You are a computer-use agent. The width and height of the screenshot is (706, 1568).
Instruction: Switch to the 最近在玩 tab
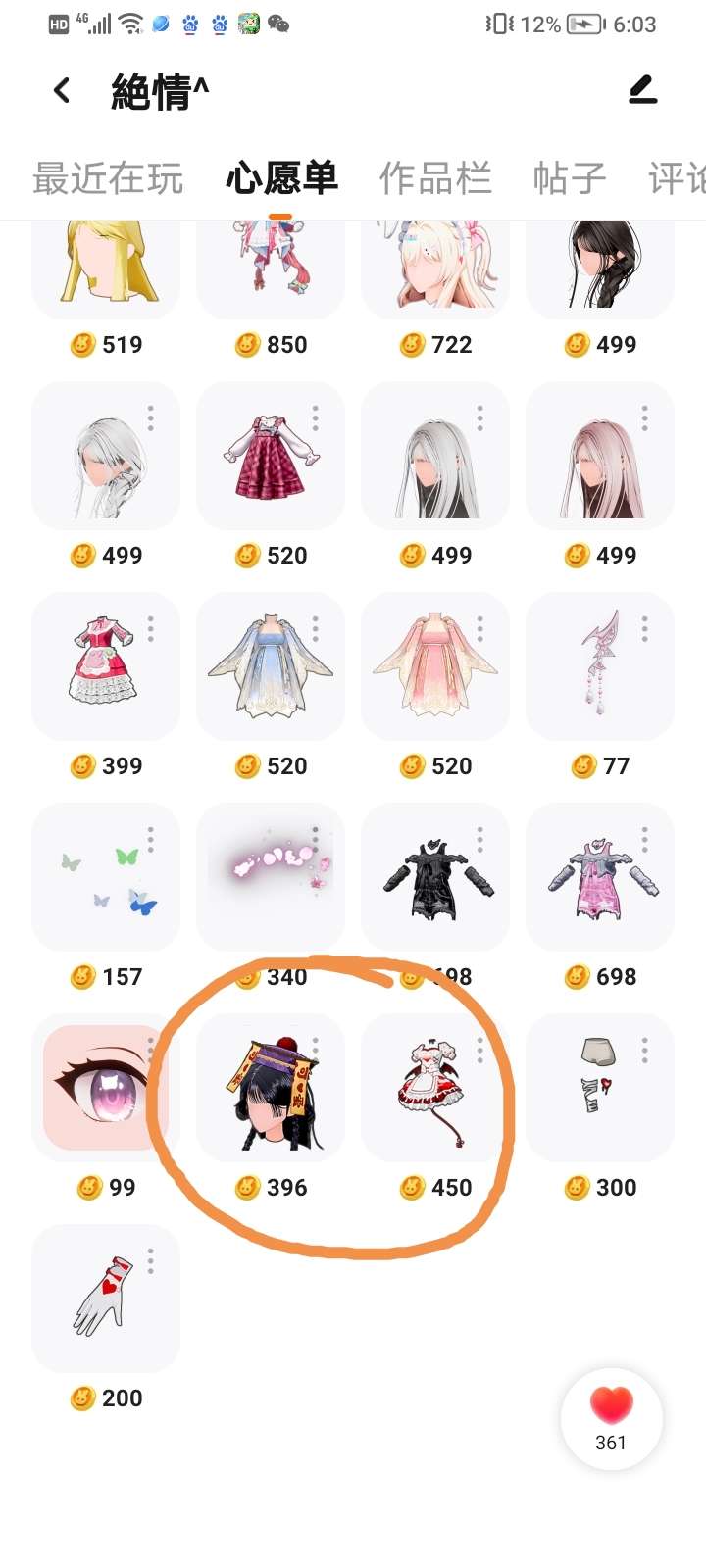[108, 178]
